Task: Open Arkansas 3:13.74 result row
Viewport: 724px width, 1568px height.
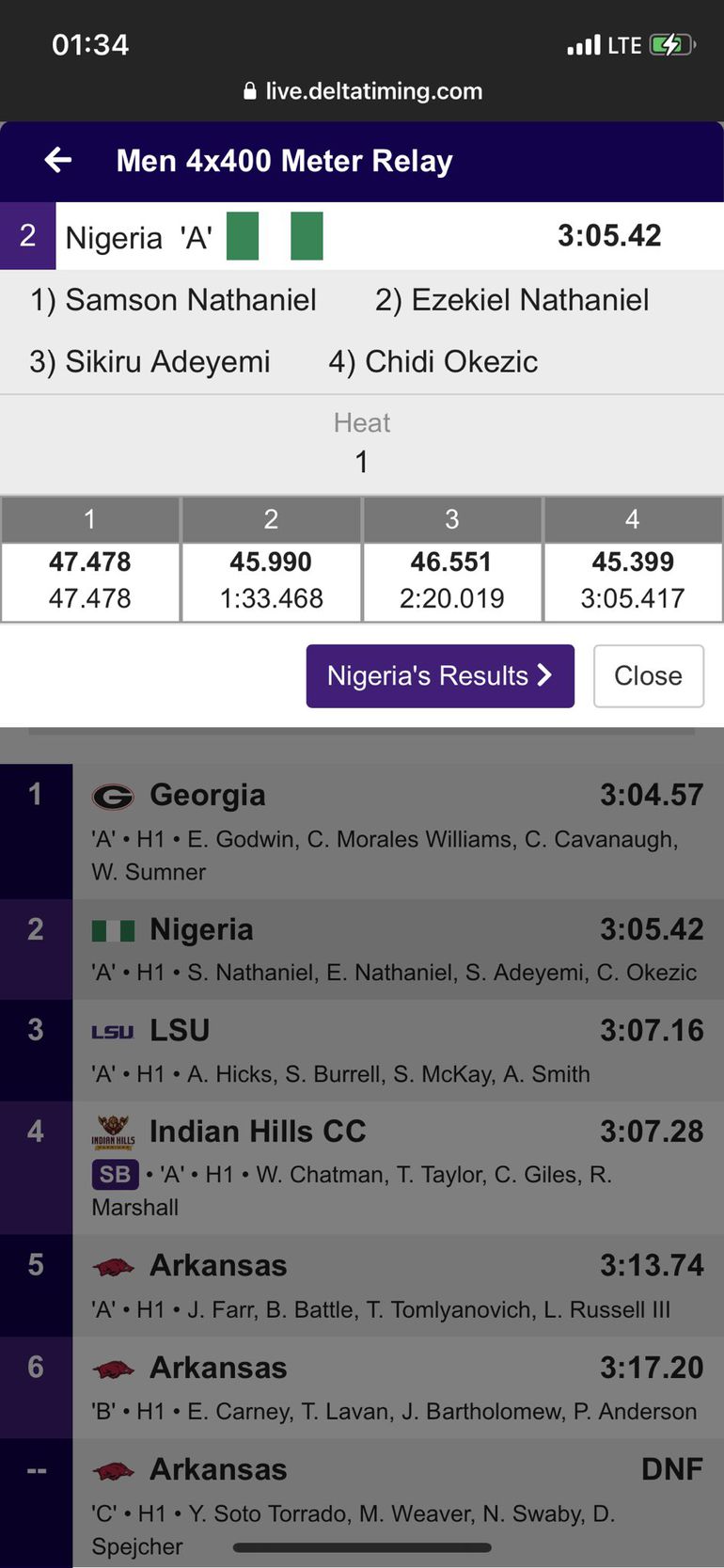Action: tap(395, 1285)
